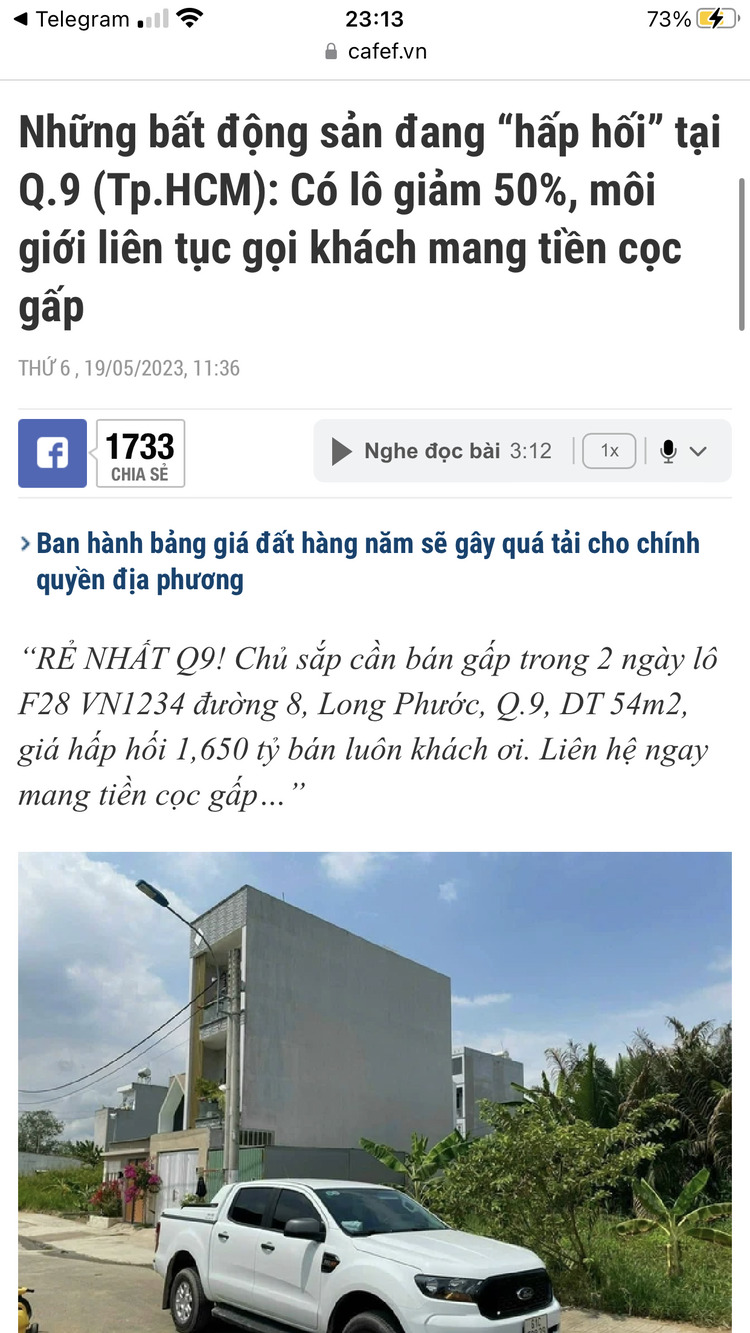Viewport: 750px width, 1333px height.
Task: Change the 1x playback speed
Action: 609,452
